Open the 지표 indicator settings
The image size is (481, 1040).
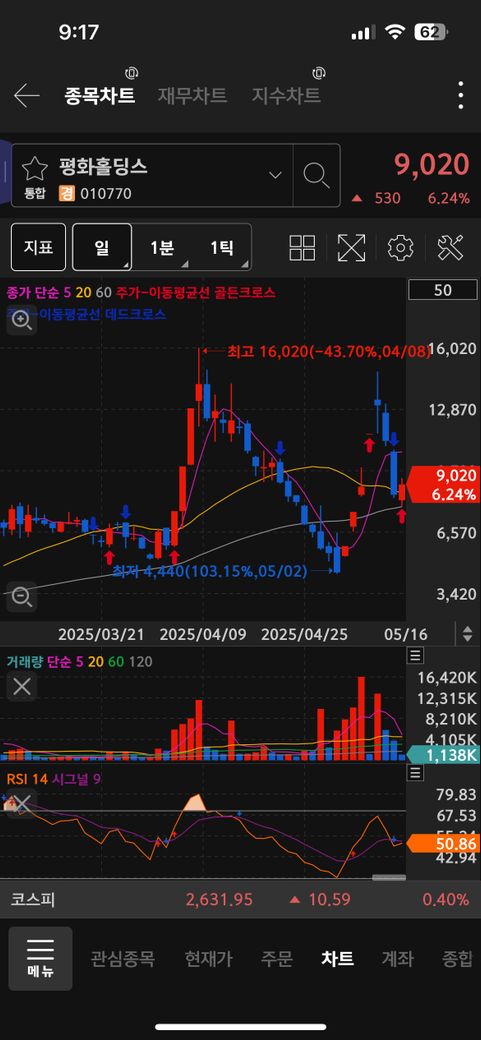tap(38, 247)
